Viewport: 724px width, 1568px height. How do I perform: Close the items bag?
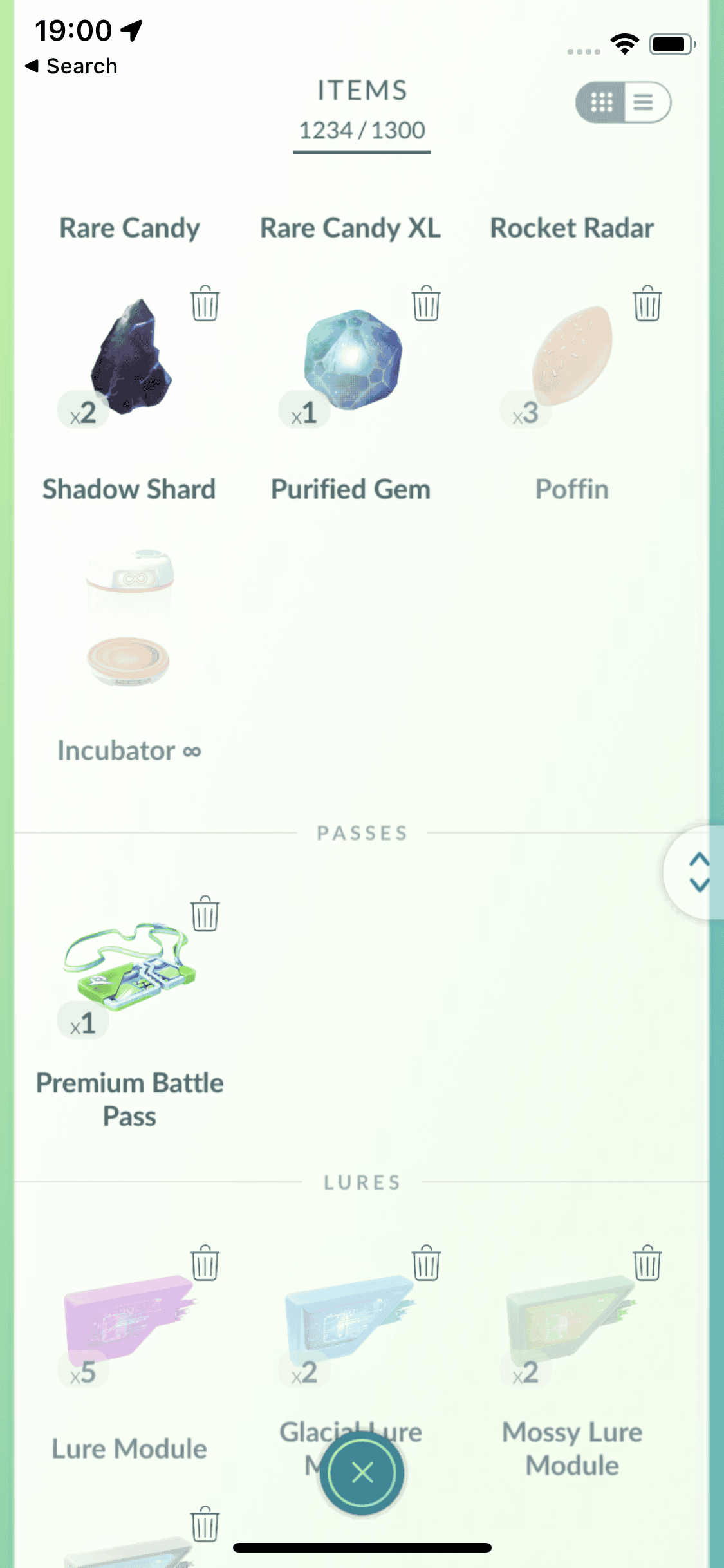[x=362, y=1472]
